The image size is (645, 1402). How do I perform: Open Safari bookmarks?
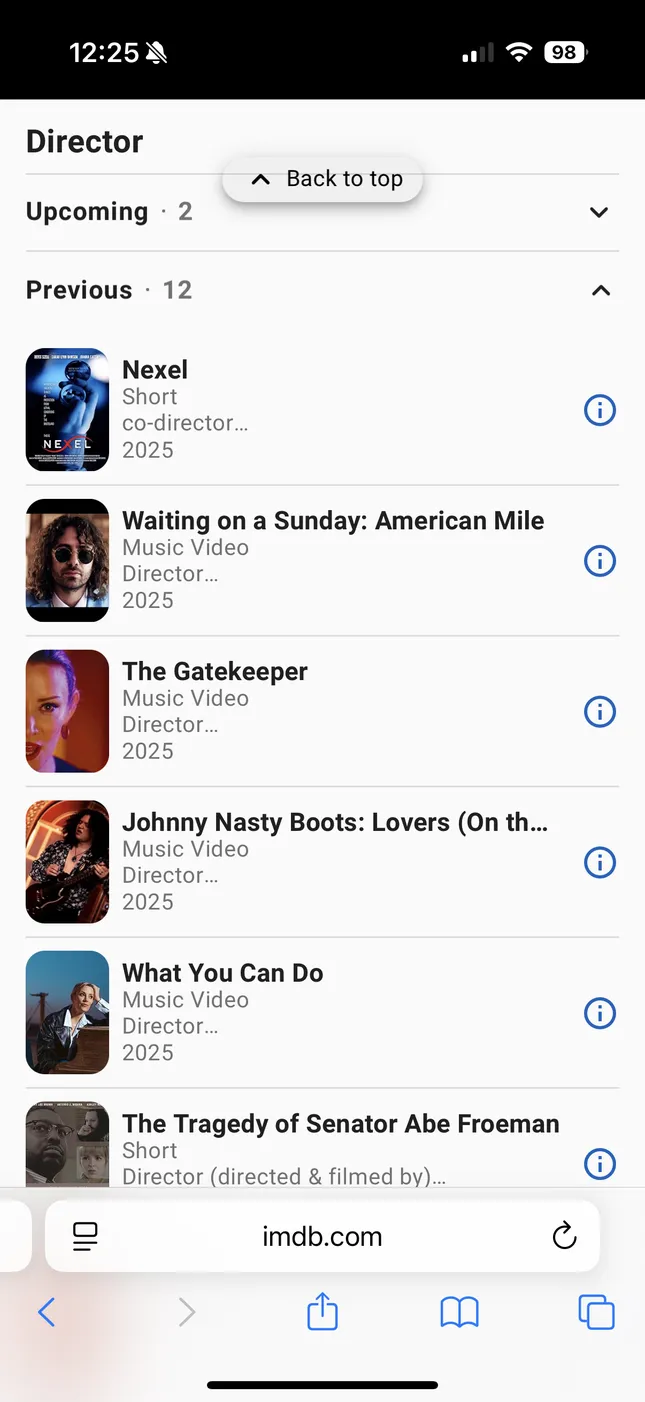459,1312
